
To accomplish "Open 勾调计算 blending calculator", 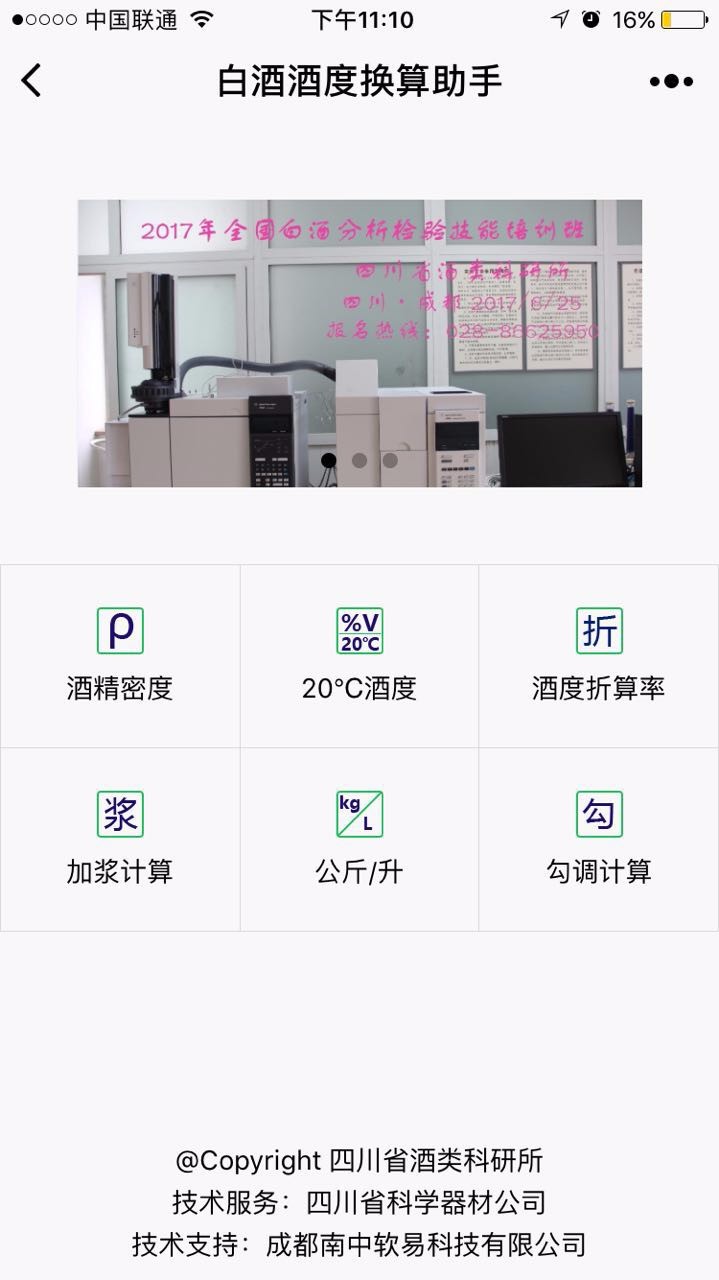I will pyautogui.click(x=598, y=838).
